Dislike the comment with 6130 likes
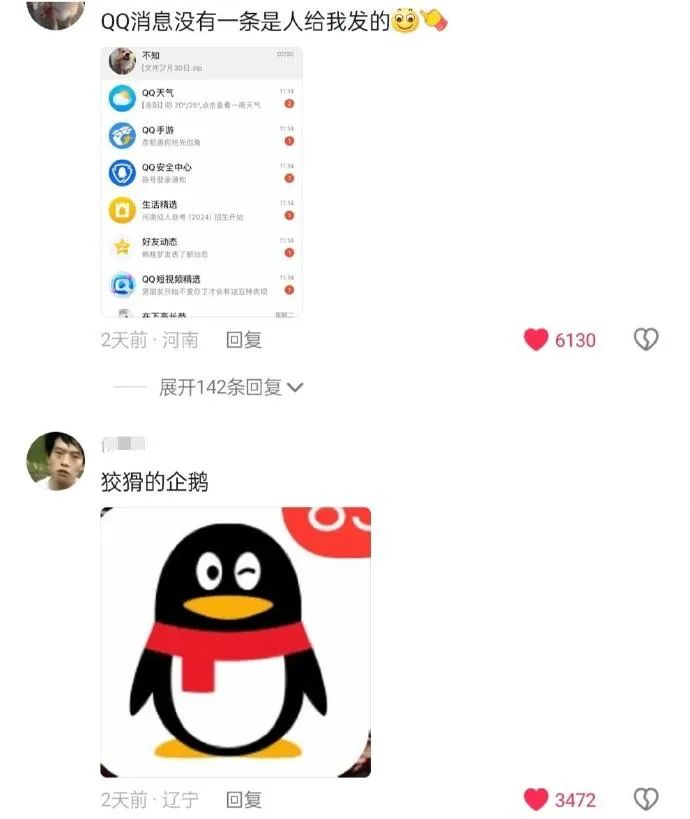Image resolution: width=690 pixels, height=819 pixels. 646,340
